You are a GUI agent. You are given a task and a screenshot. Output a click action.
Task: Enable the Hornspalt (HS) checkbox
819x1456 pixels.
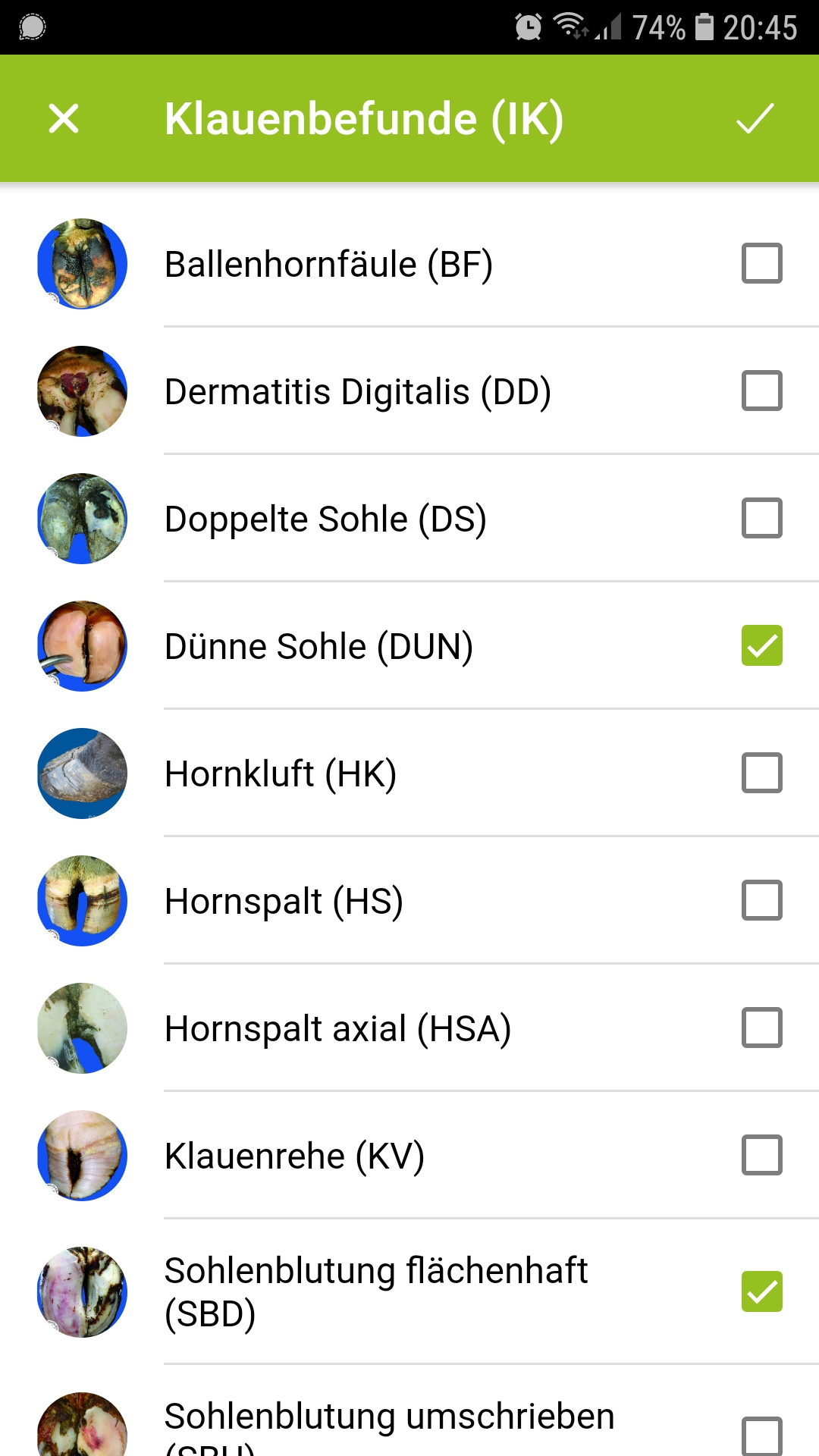(761, 900)
